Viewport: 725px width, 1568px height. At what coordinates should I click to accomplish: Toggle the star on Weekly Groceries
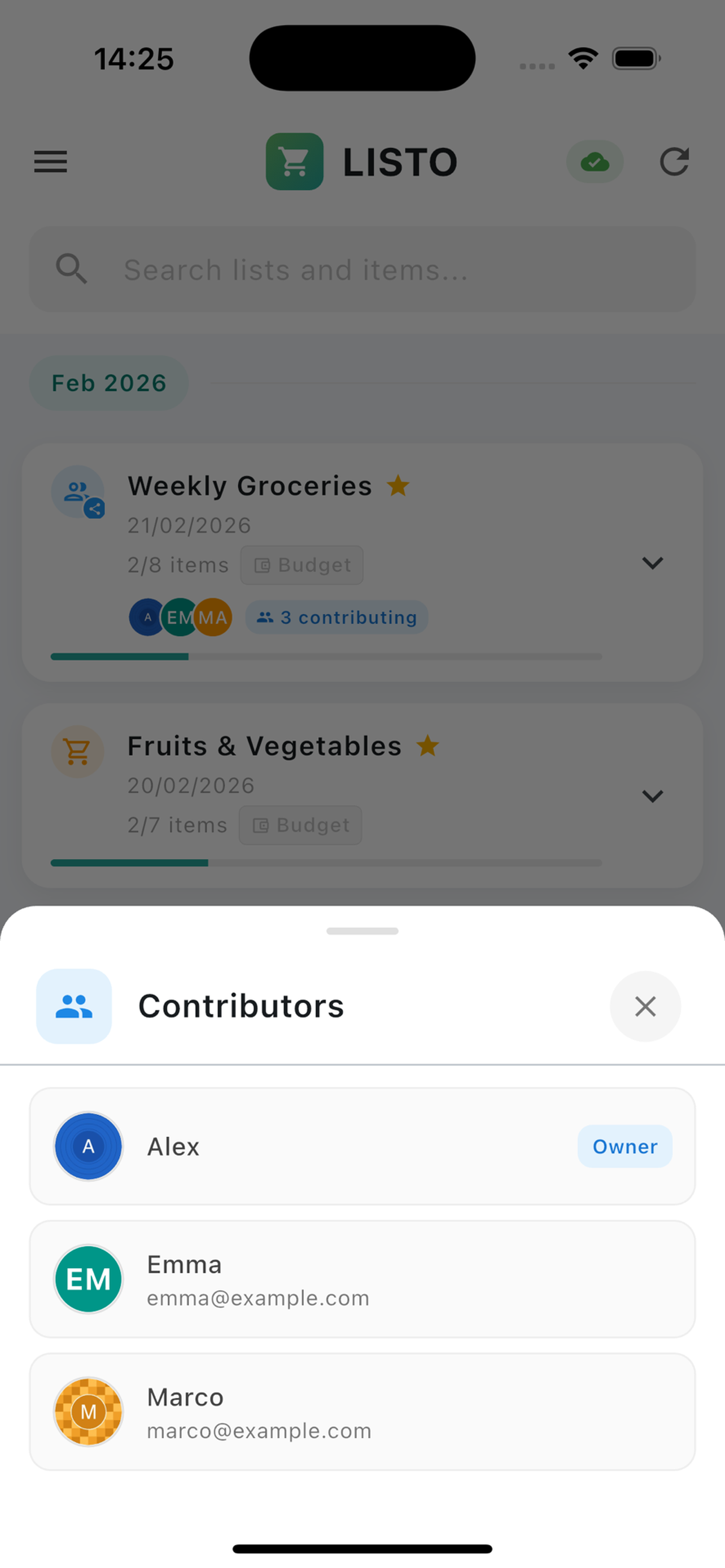pyautogui.click(x=400, y=485)
